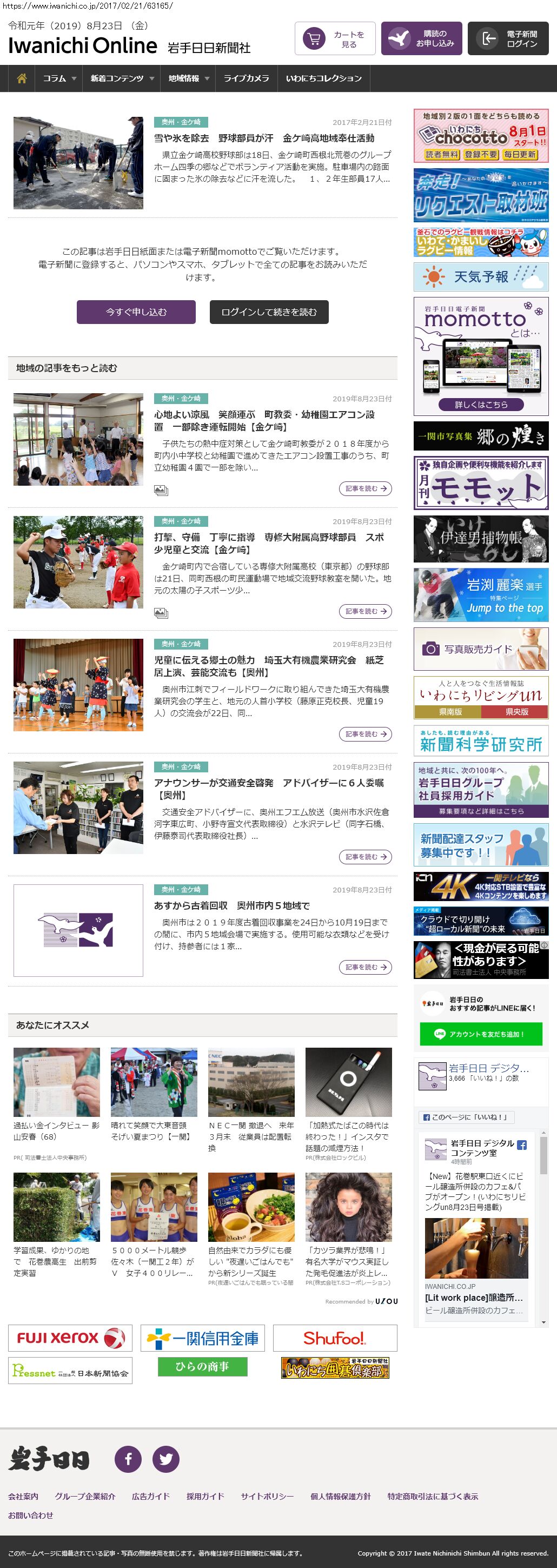The width and height of the screenshot is (557, 1568).
Task: Add LINE account via アカウントを友だち追加
Action: coord(481,1034)
